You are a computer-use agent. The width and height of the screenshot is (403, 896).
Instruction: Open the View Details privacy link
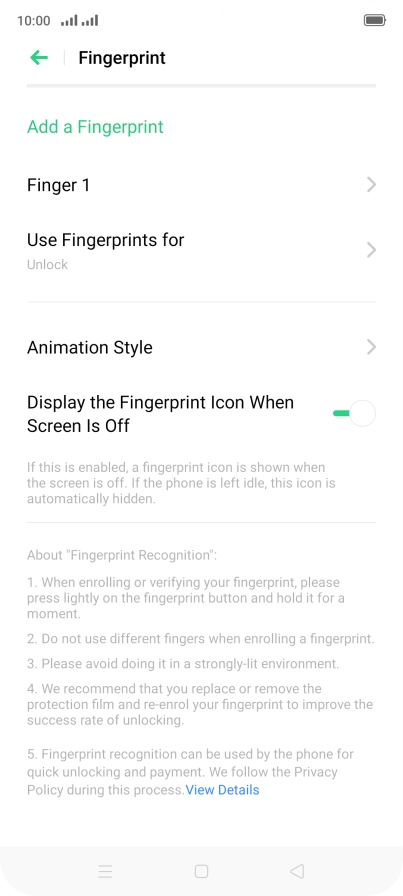click(222, 790)
